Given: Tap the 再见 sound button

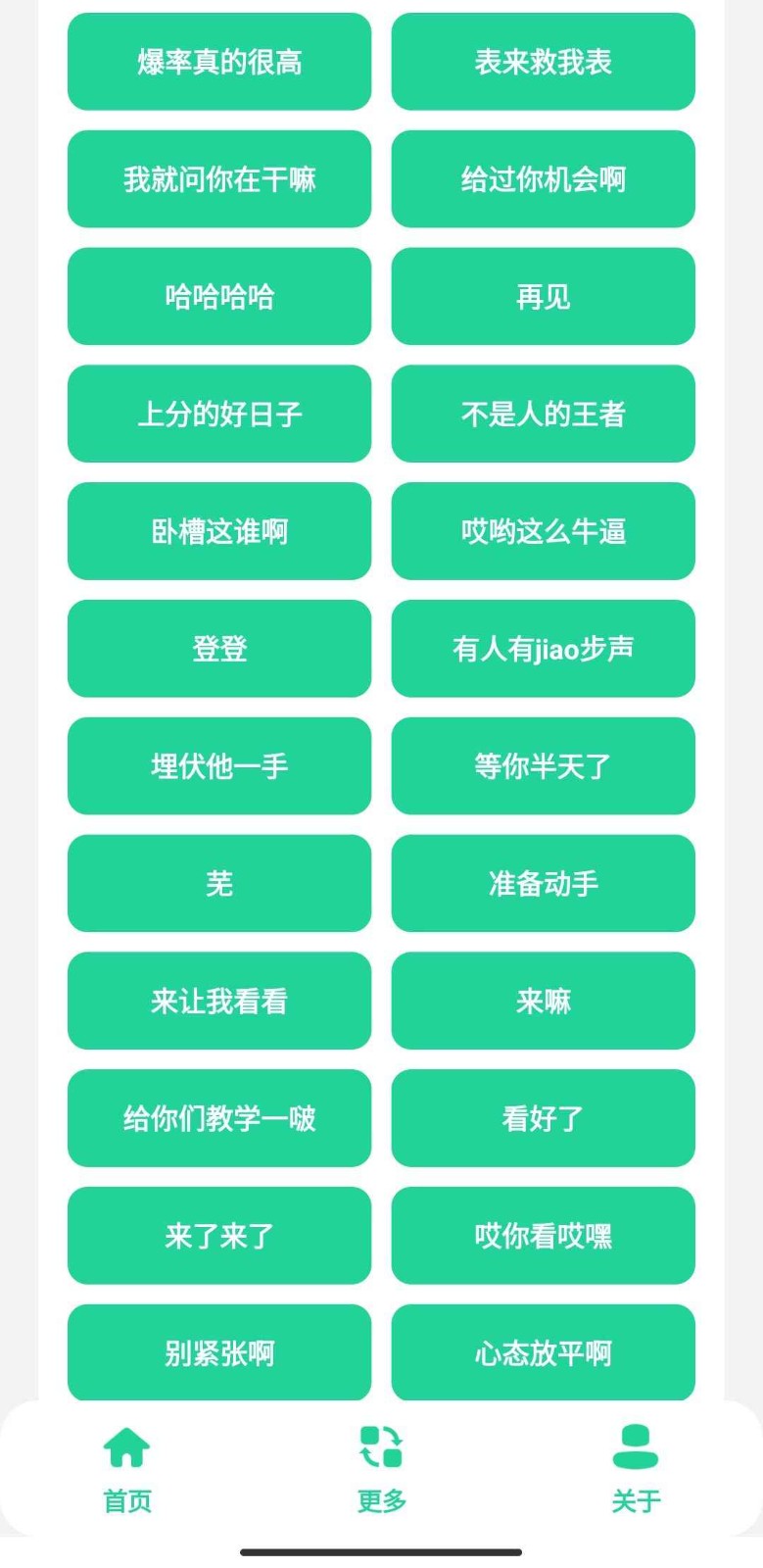Looking at the screenshot, I should point(543,296).
